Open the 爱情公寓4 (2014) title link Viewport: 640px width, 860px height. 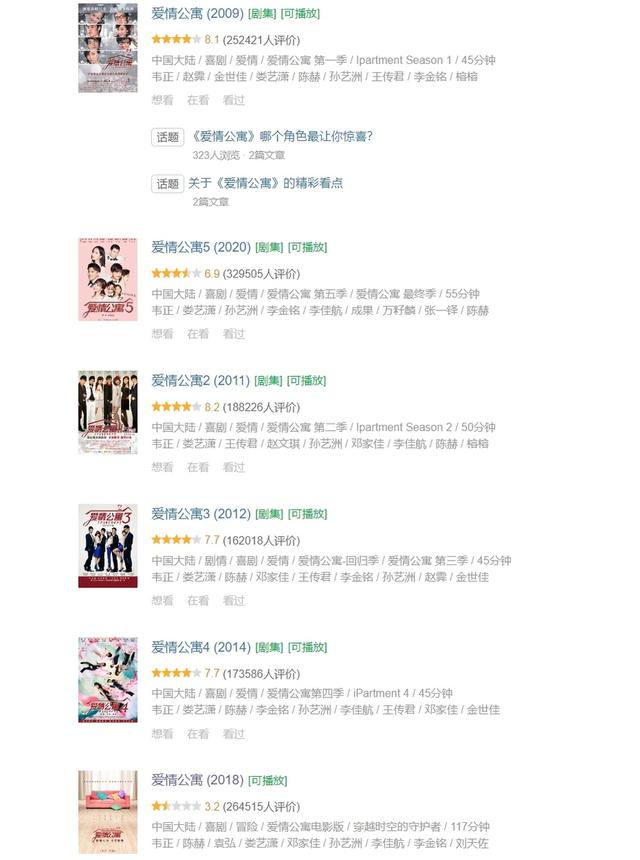click(x=201, y=647)
